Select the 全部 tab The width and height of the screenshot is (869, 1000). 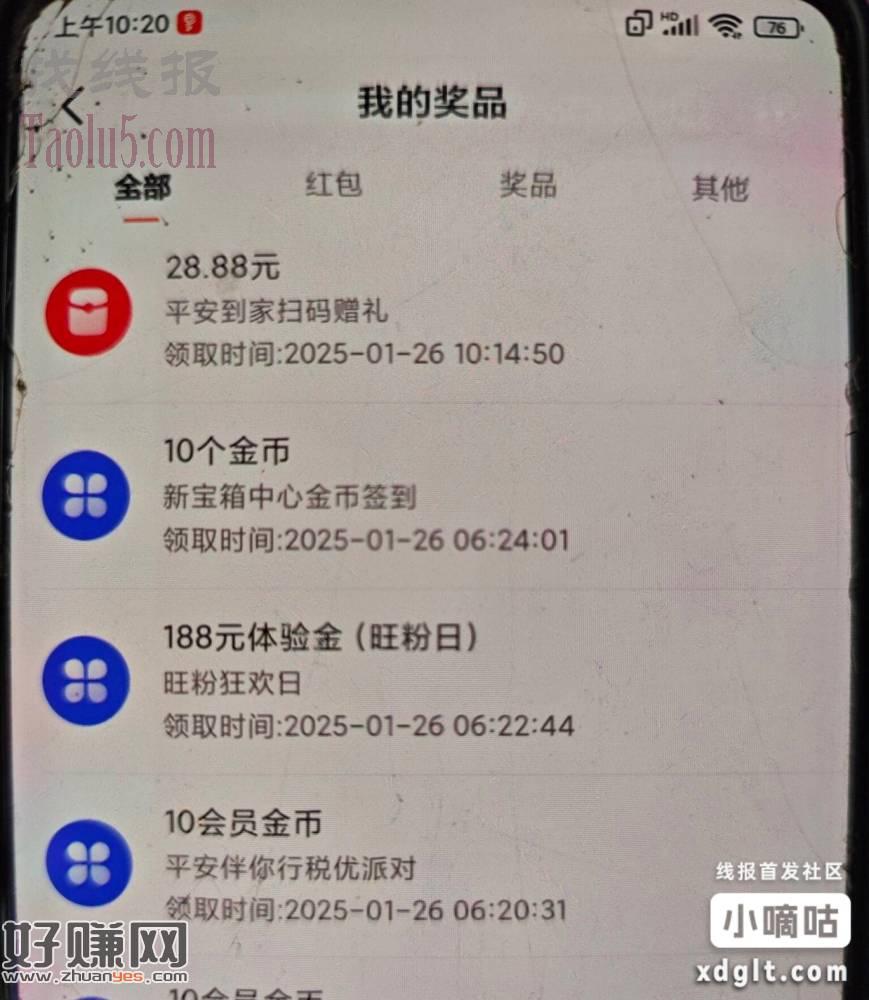(142, 187)
